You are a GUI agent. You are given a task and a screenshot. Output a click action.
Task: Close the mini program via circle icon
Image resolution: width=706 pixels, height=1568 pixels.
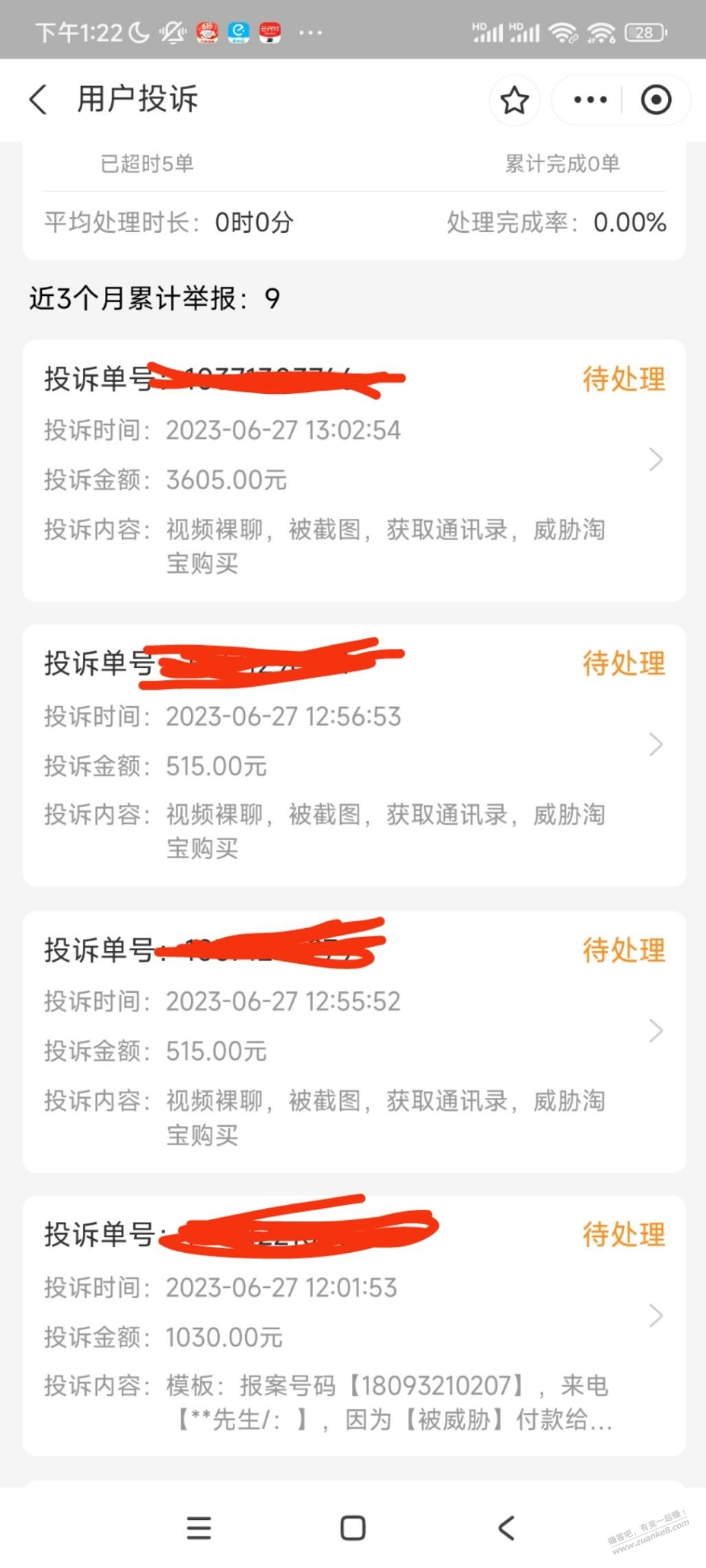(656, 100)
